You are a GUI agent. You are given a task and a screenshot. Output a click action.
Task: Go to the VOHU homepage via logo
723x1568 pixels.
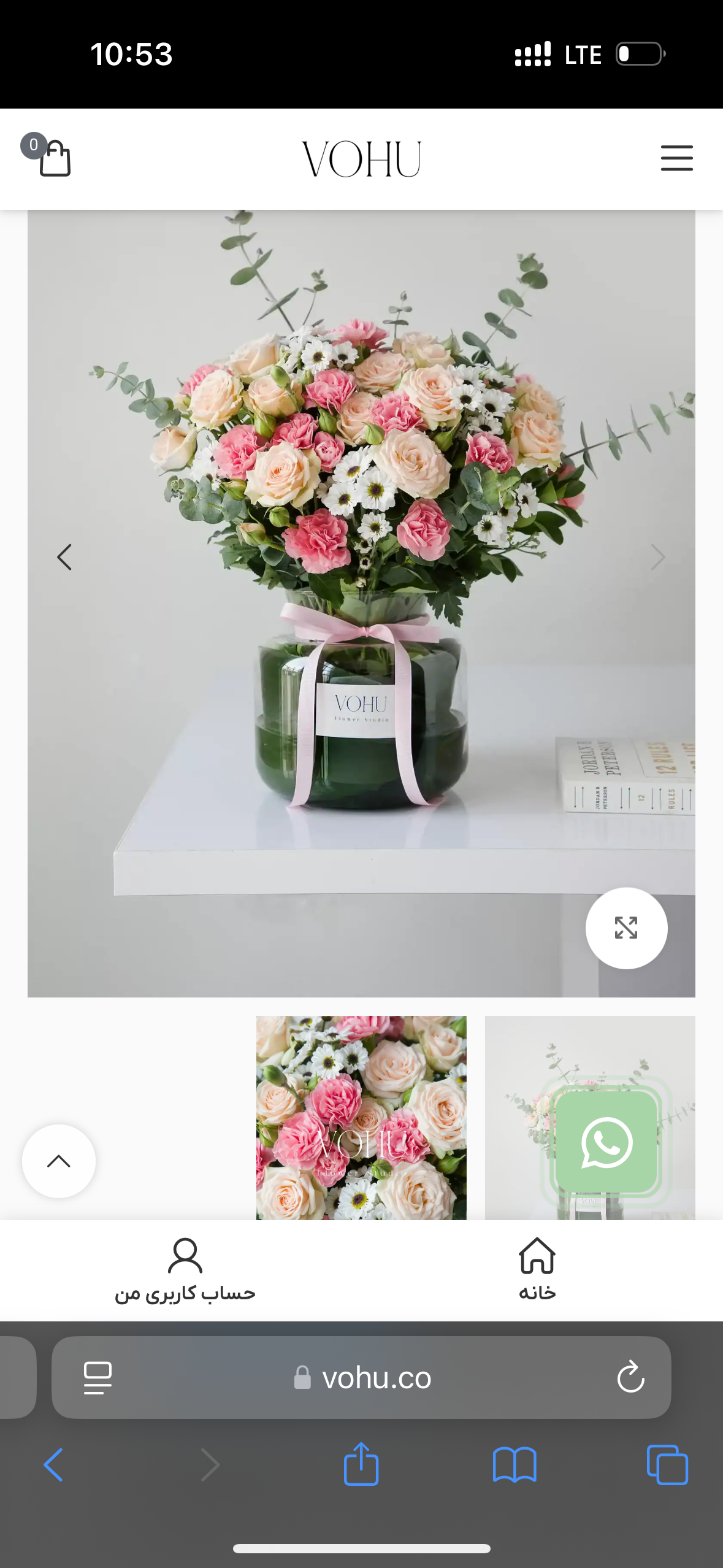coord(361,159)
